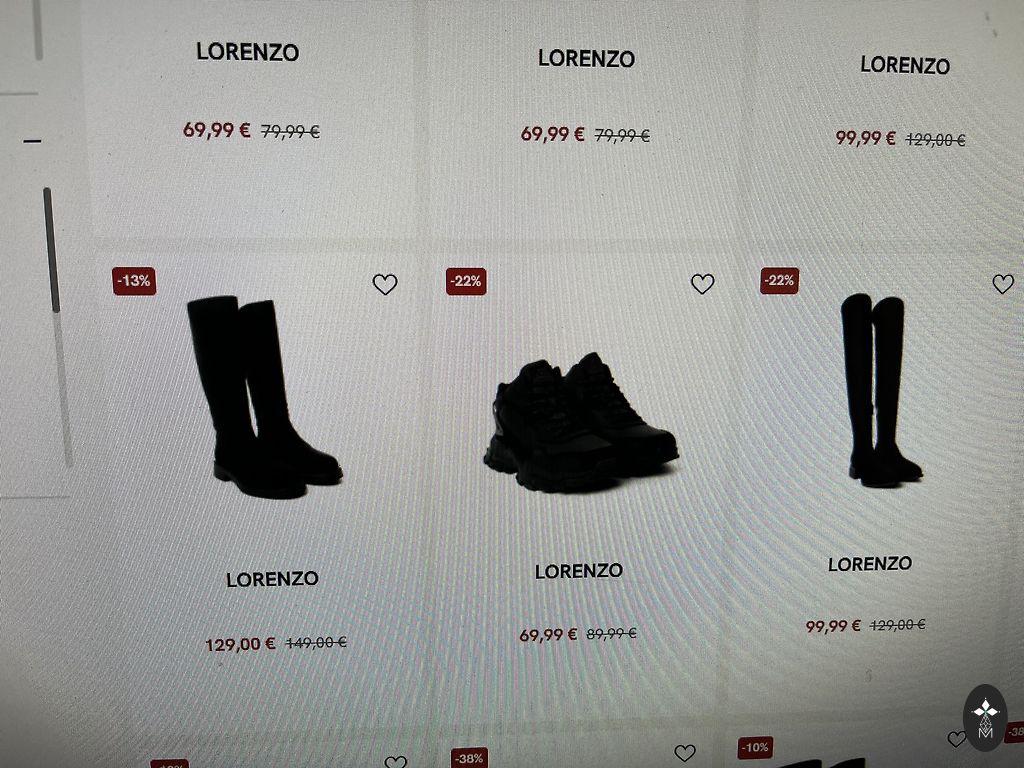Collapse the filter section with minus icon
This screenshot has height=768, width=1024.
(x=33, y=142)
